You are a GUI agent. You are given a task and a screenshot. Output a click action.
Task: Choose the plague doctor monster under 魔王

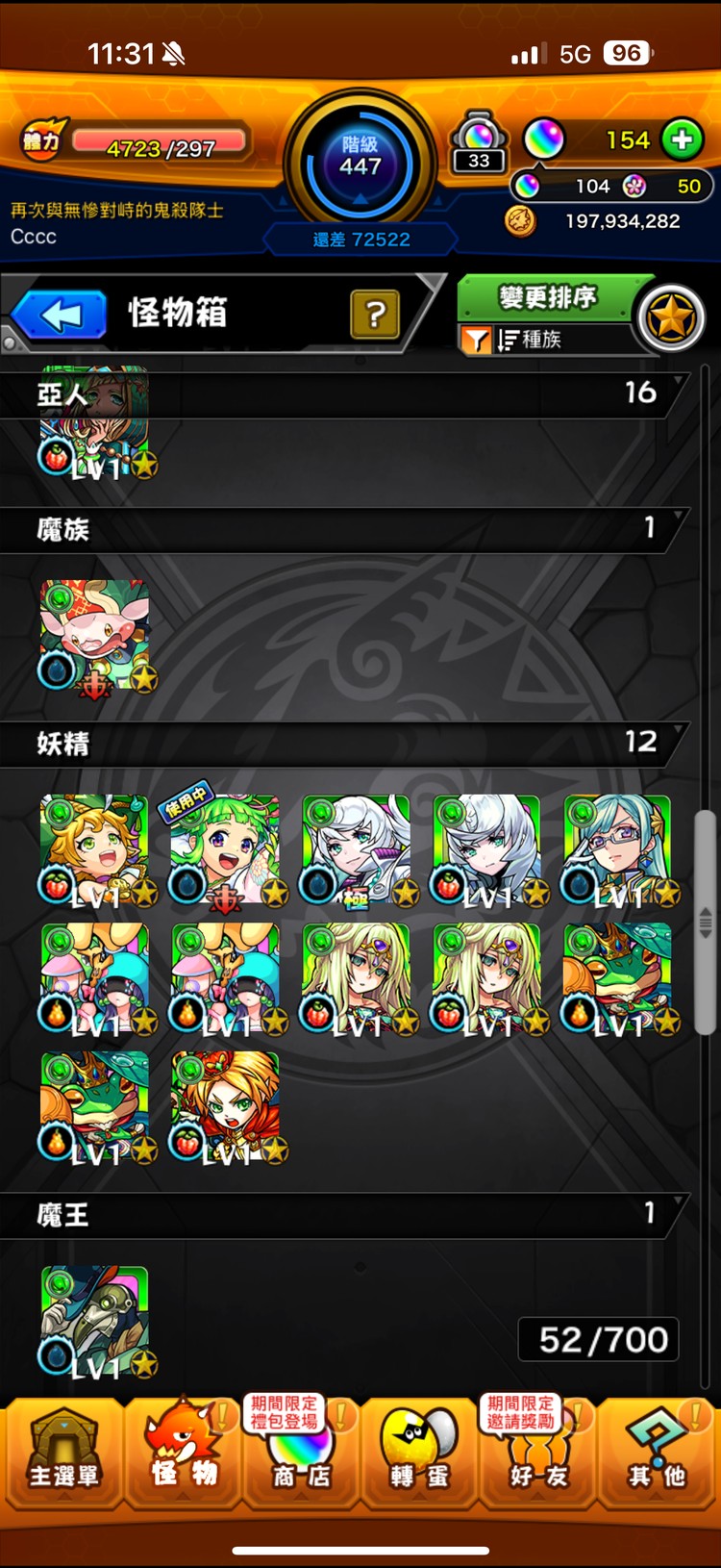point(94,1321)
